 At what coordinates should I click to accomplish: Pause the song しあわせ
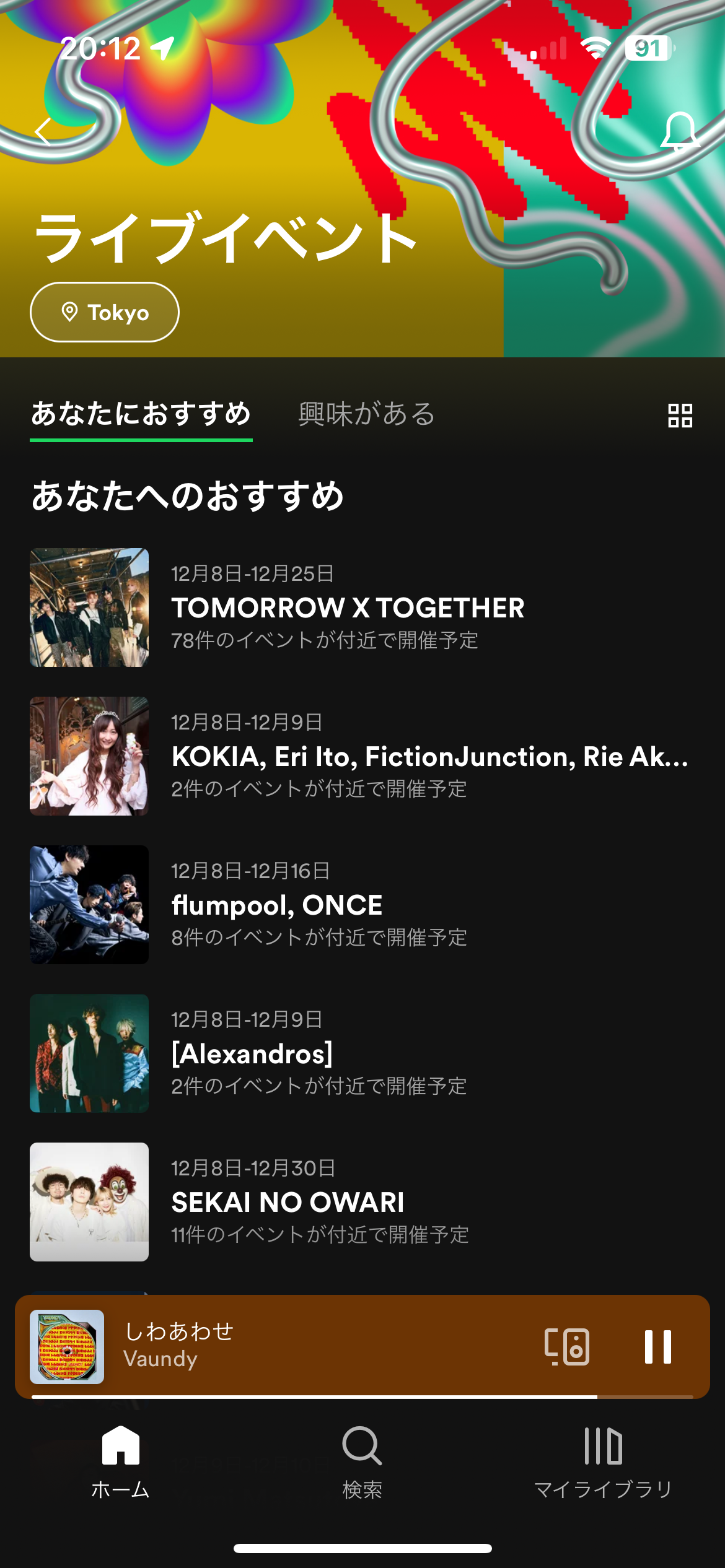coord(657,1347)
